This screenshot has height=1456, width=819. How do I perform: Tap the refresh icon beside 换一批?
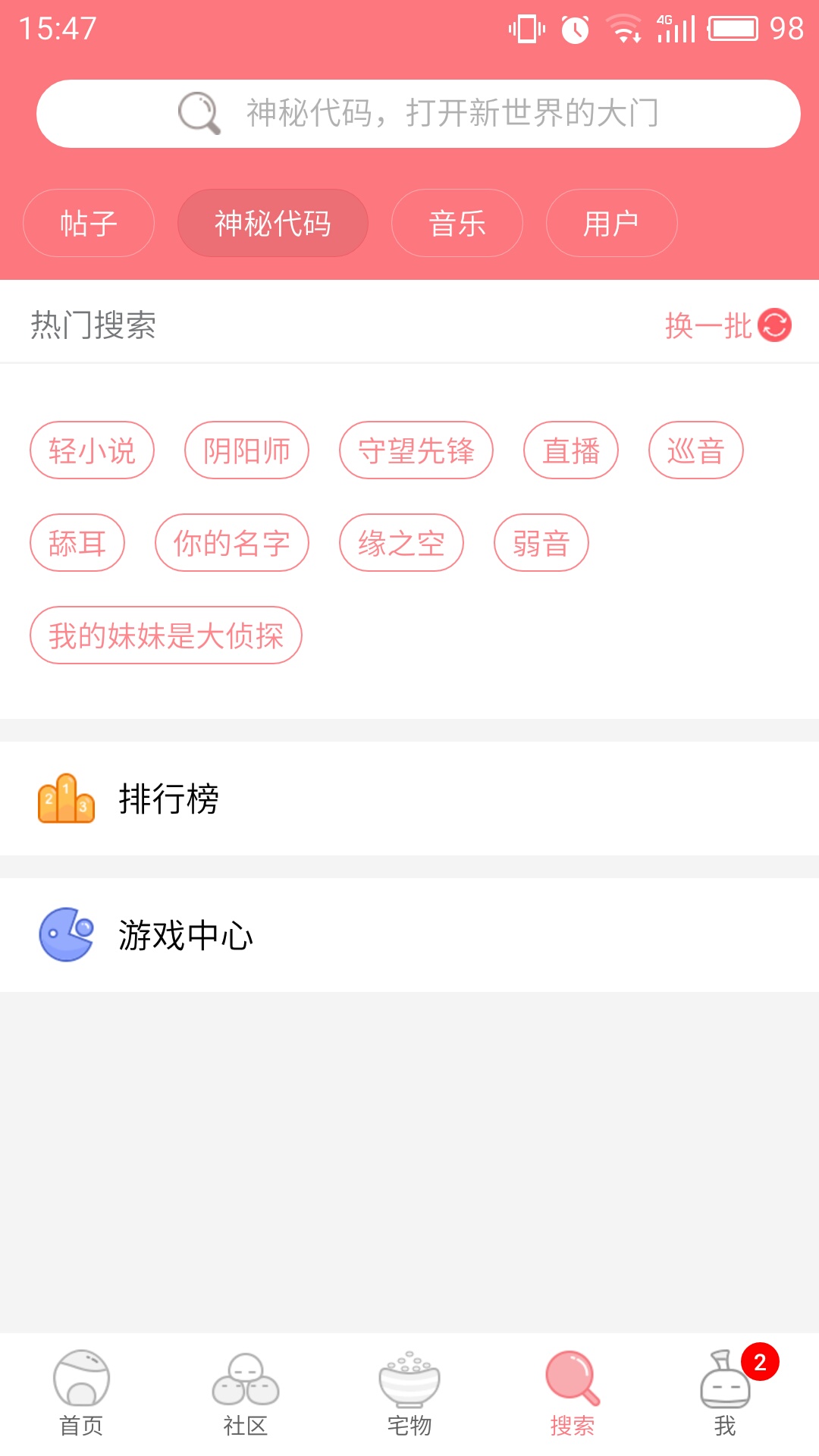[774, 327]
